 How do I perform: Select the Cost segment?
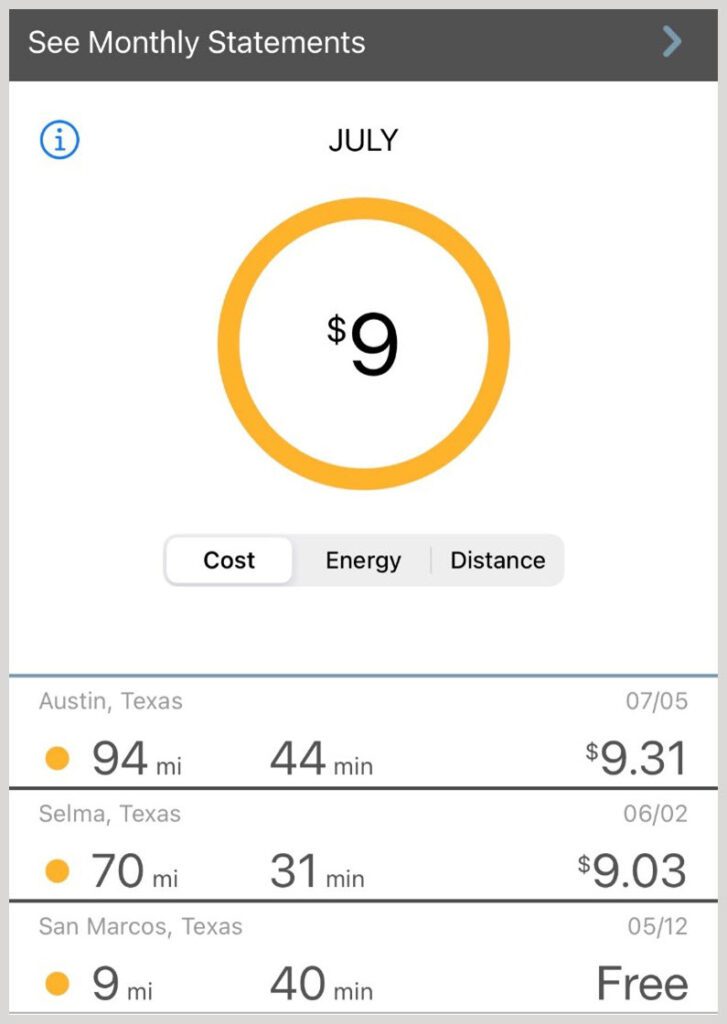point(229,560)
